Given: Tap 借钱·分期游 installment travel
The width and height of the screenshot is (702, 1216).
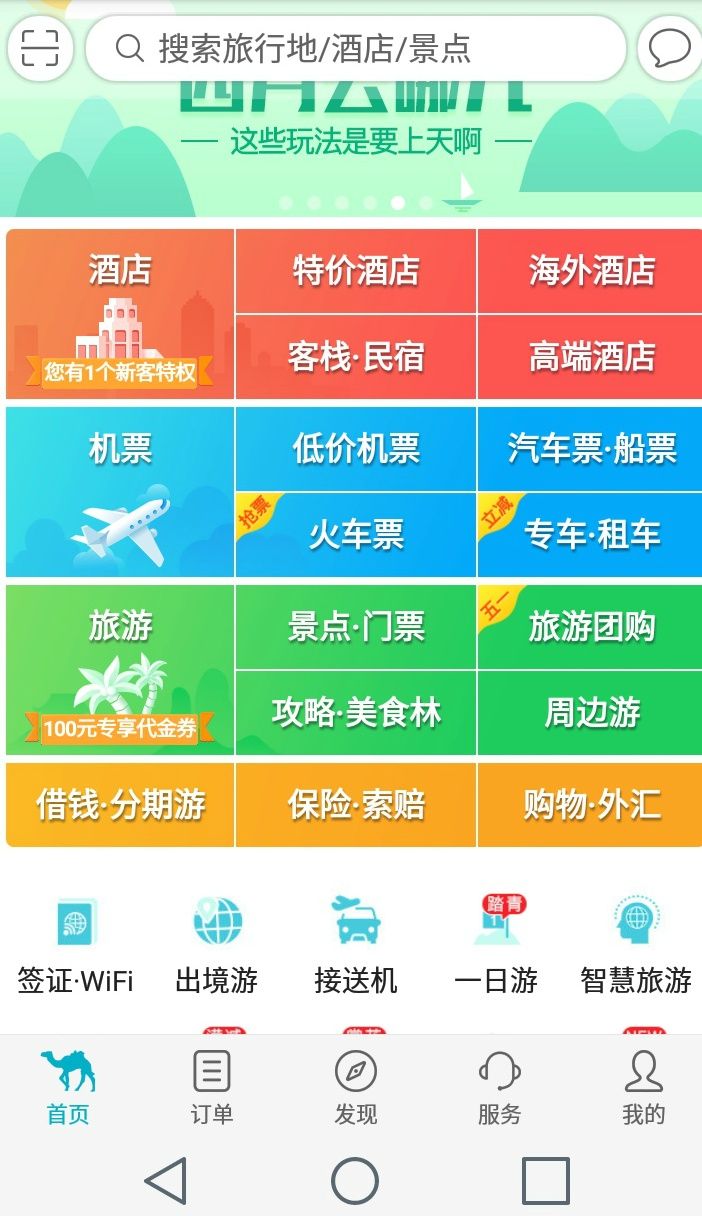Looking at the screenshot, I should [x=120, y=805].
